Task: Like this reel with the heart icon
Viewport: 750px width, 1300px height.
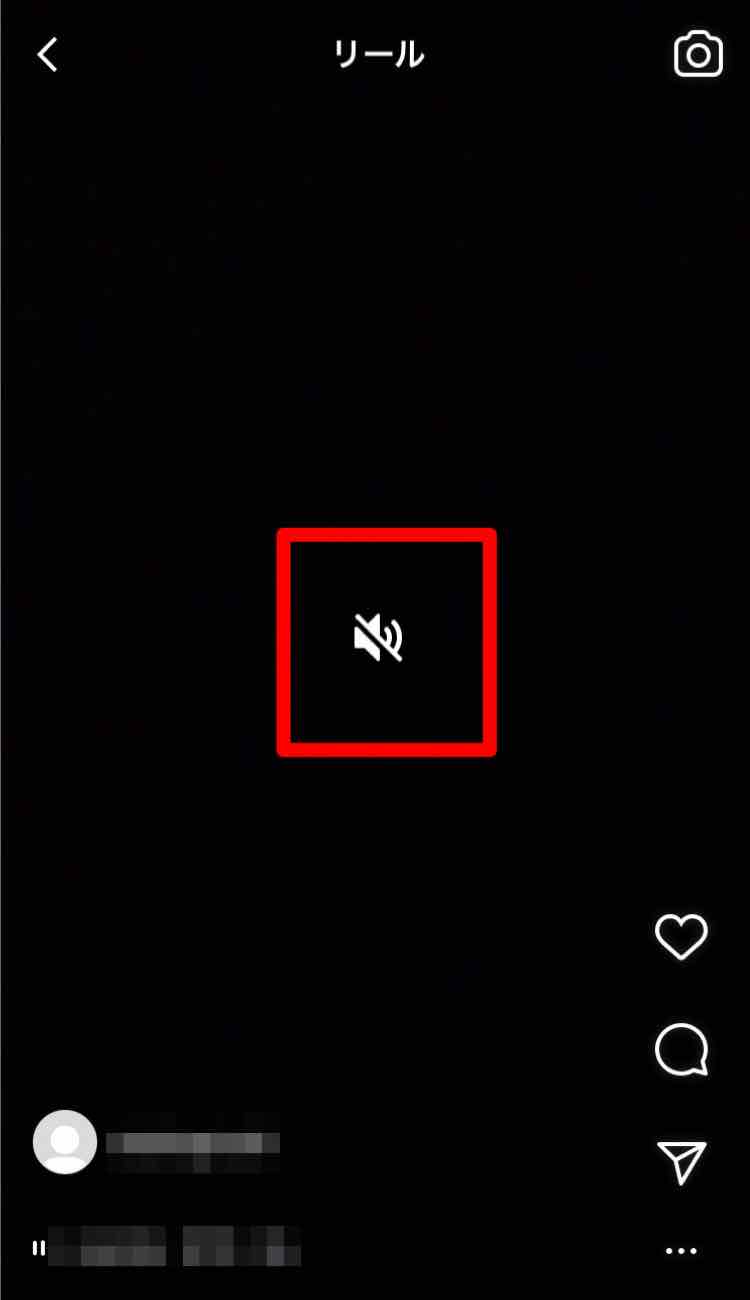Action: click(681, 937)
